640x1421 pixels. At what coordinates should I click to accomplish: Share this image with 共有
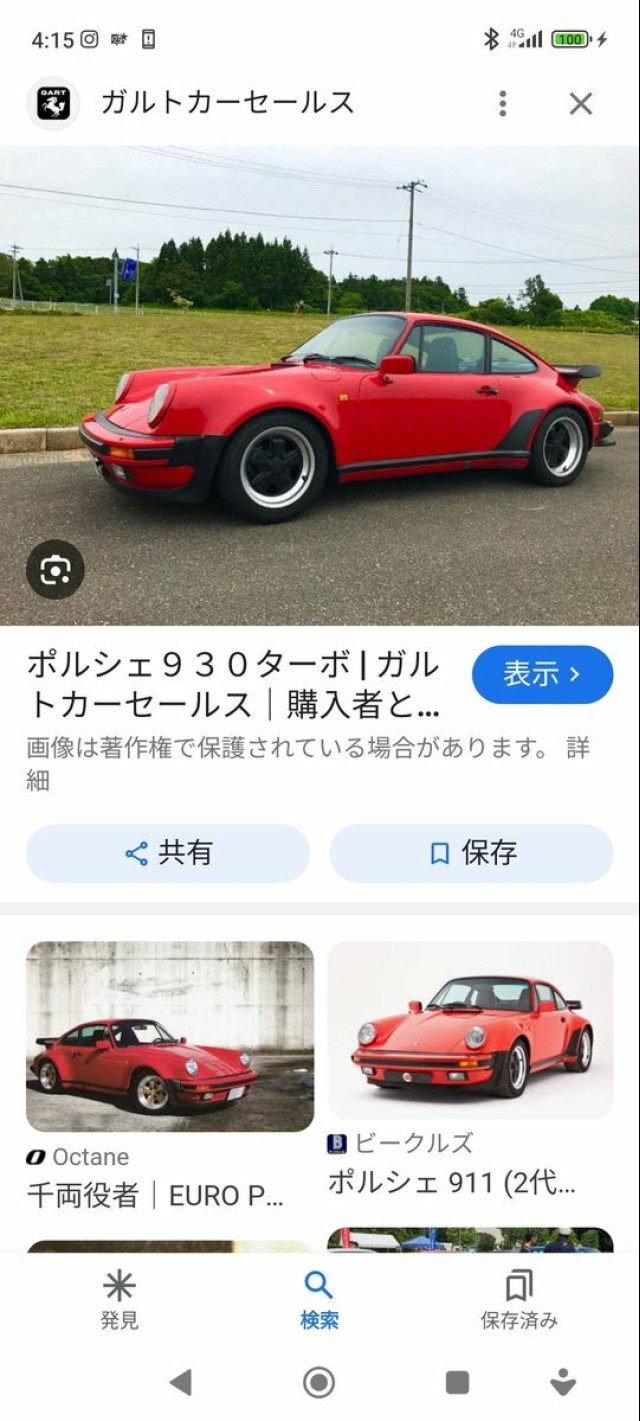point(168,853)
